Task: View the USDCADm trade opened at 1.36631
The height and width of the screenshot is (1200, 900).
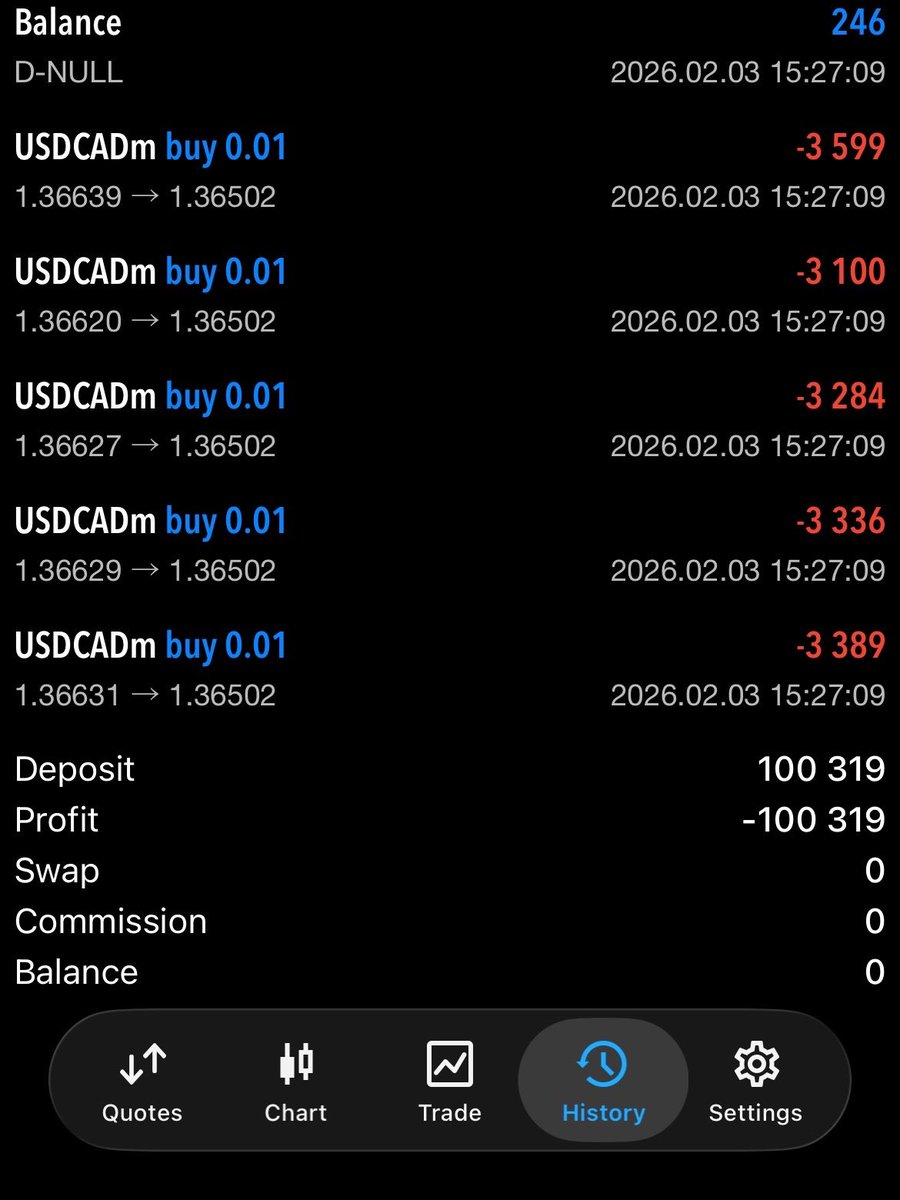Action: tap(450, 670)
